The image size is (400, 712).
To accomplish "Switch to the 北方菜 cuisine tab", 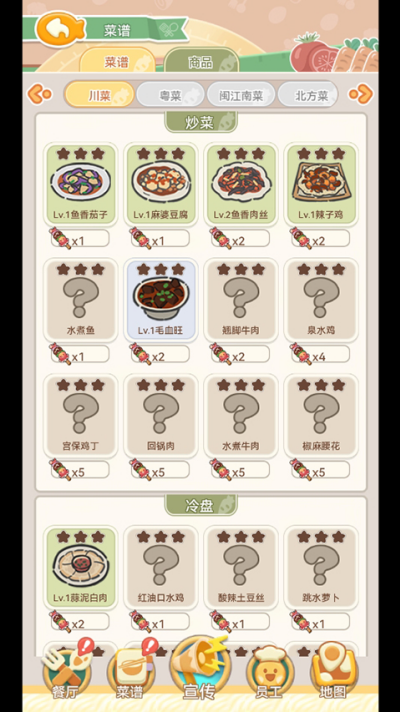I will [309, 95].
